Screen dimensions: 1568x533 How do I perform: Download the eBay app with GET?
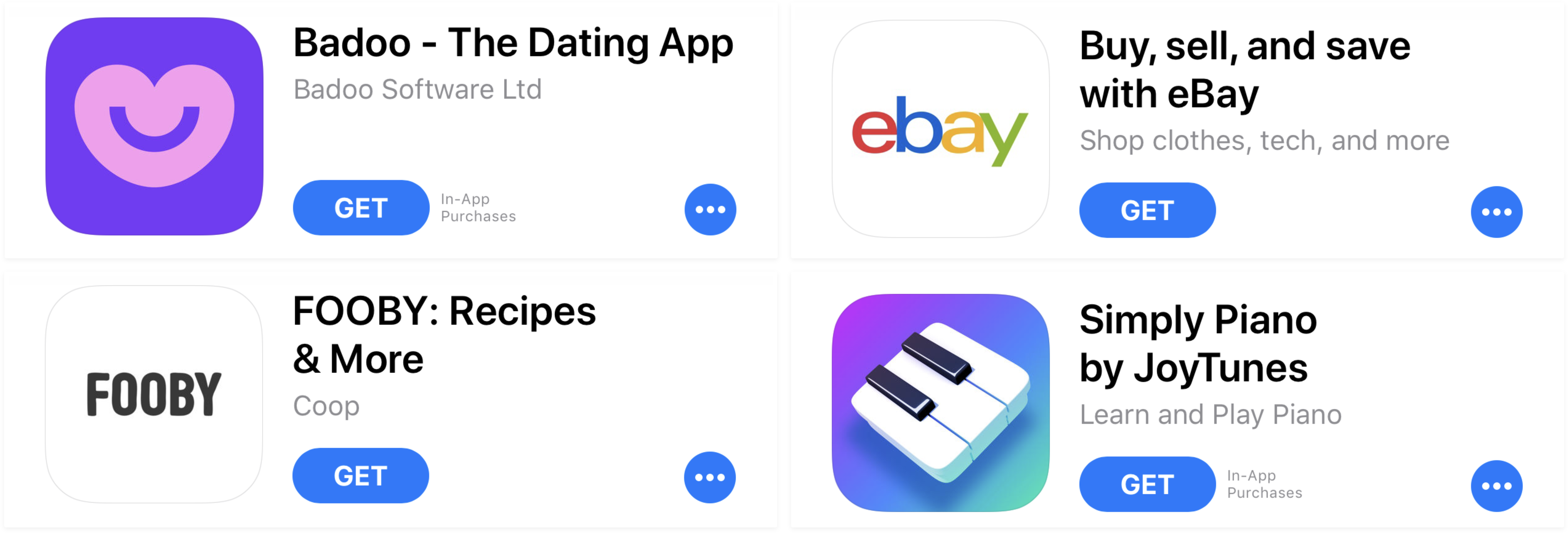[x=1147, y=210]
